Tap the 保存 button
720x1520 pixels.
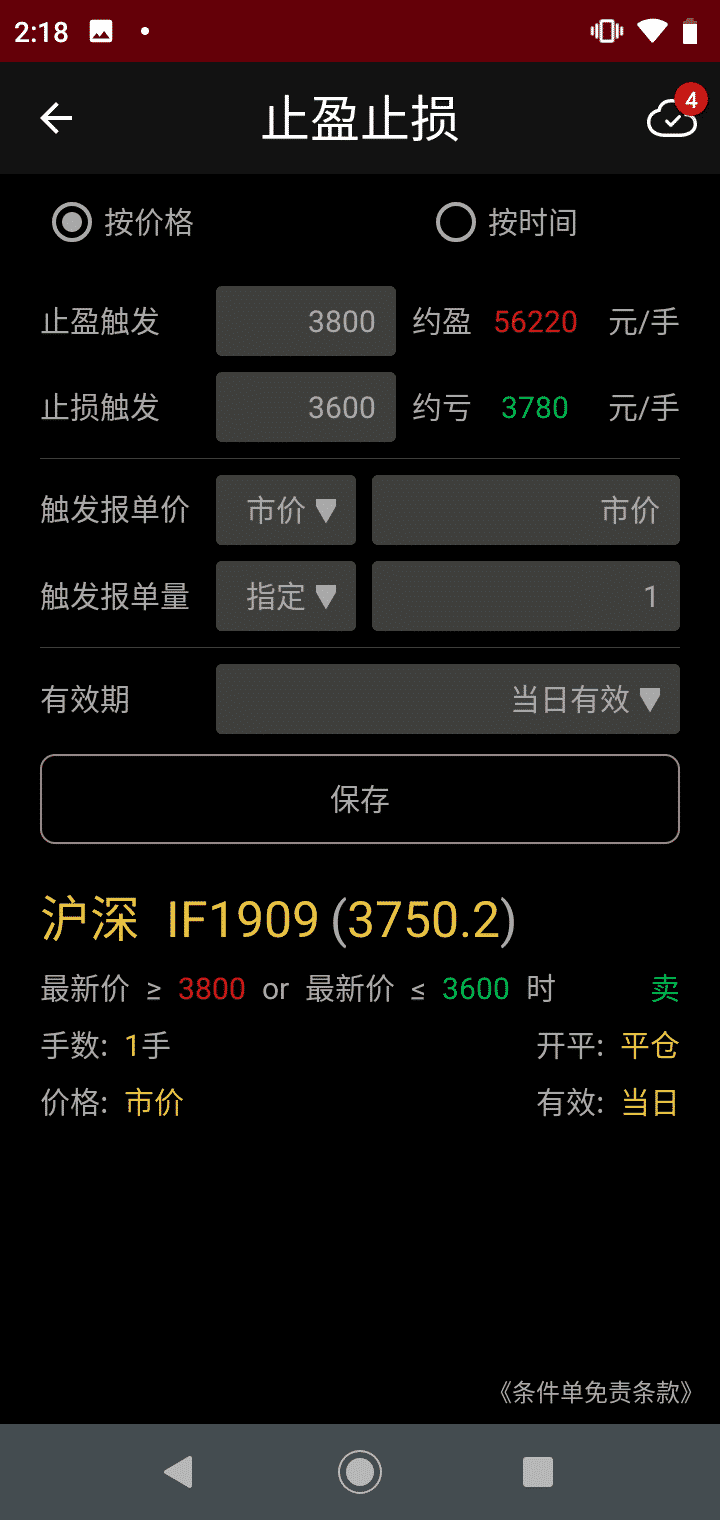click(x=360, y=799)
